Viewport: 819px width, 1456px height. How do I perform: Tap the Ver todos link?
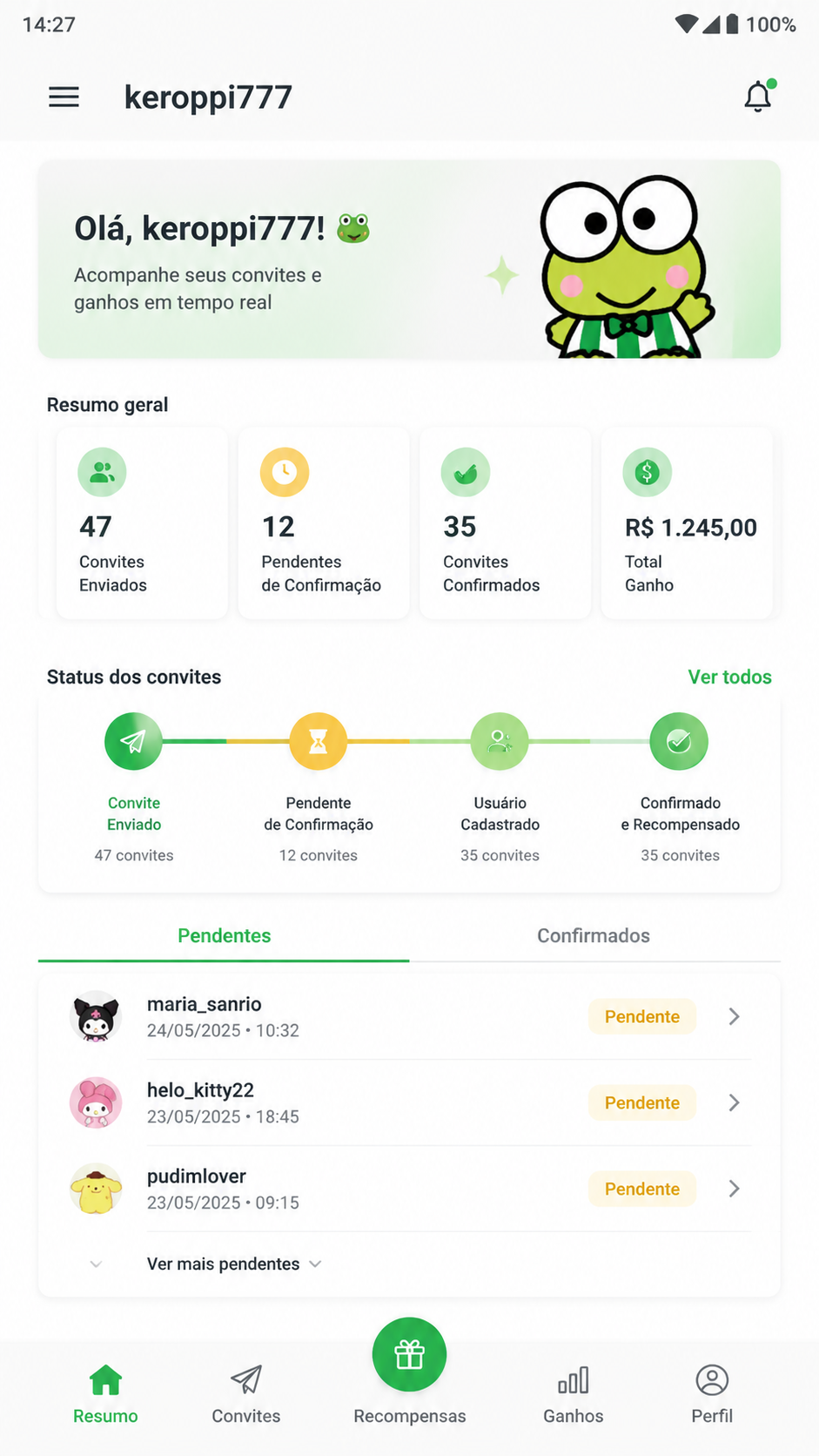point(729,677)
